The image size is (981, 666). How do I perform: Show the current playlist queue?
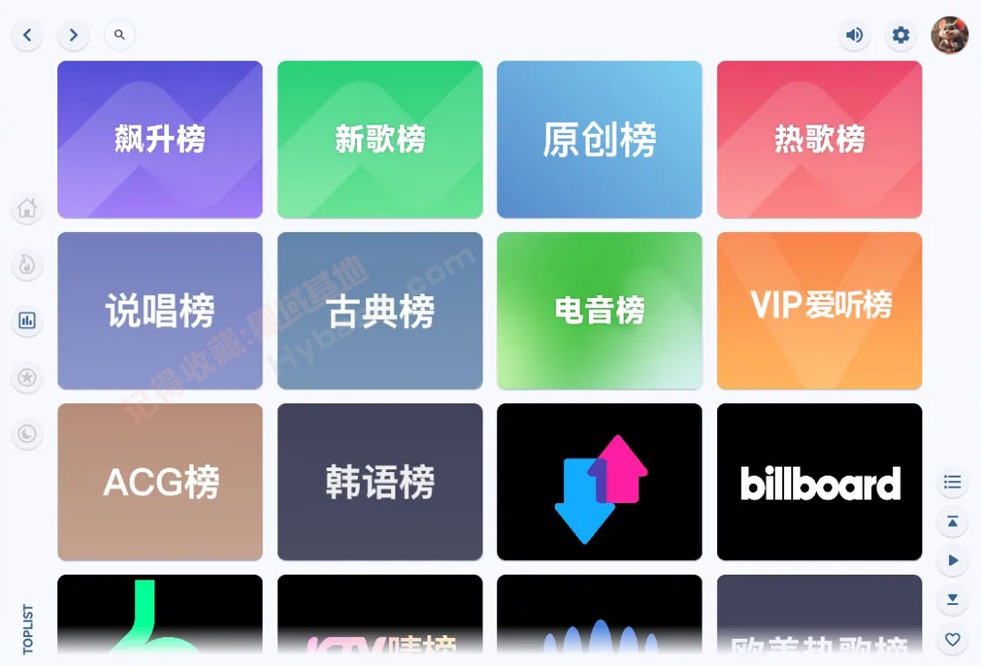tap(952, 482)
